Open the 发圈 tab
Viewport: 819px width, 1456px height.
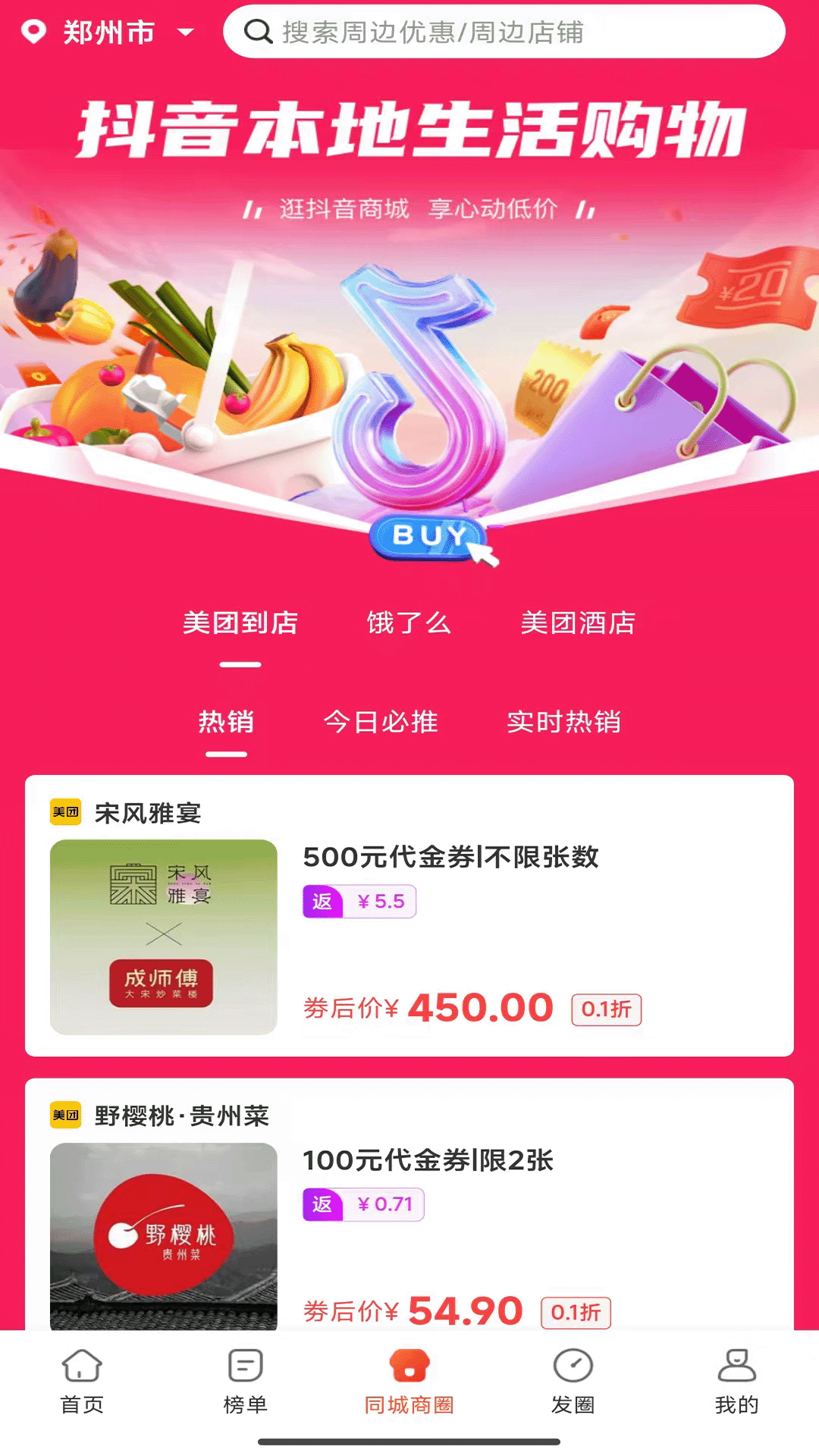tap(573, 1382)
